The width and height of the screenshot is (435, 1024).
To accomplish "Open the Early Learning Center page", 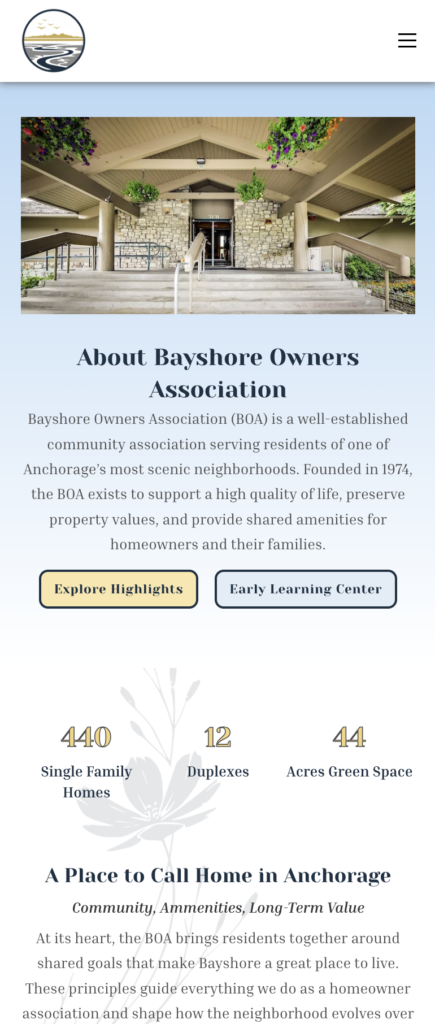I will [x=306, y=589].
